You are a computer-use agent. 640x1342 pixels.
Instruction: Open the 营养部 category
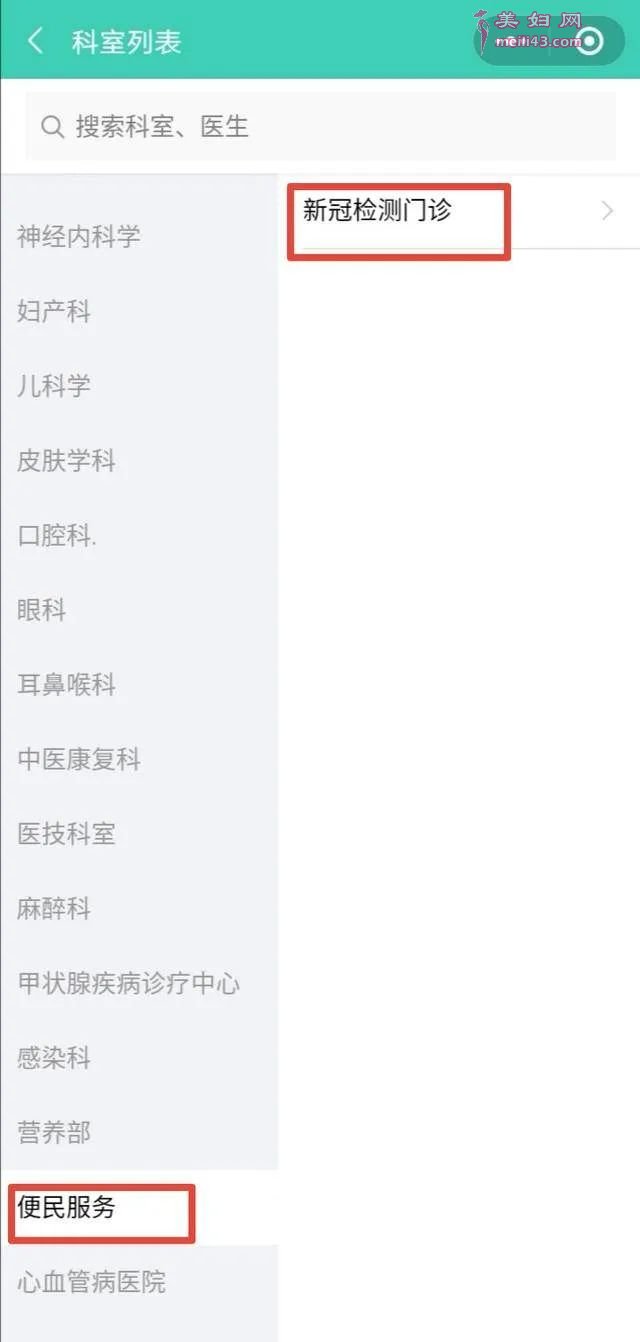pyautogui.click(x=55, y=1133)
